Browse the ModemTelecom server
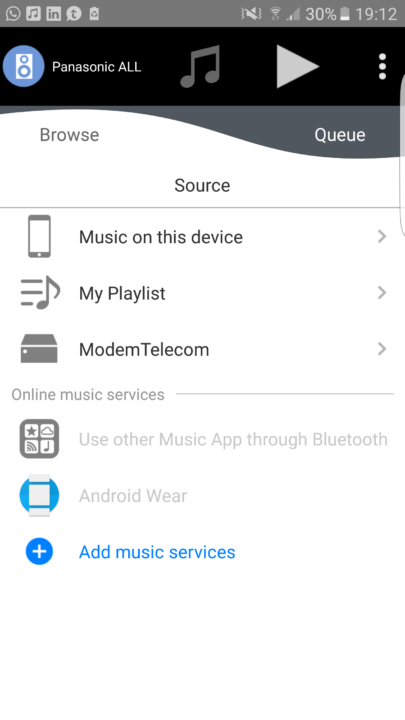The image size is (405, 720). pos(202,349)
